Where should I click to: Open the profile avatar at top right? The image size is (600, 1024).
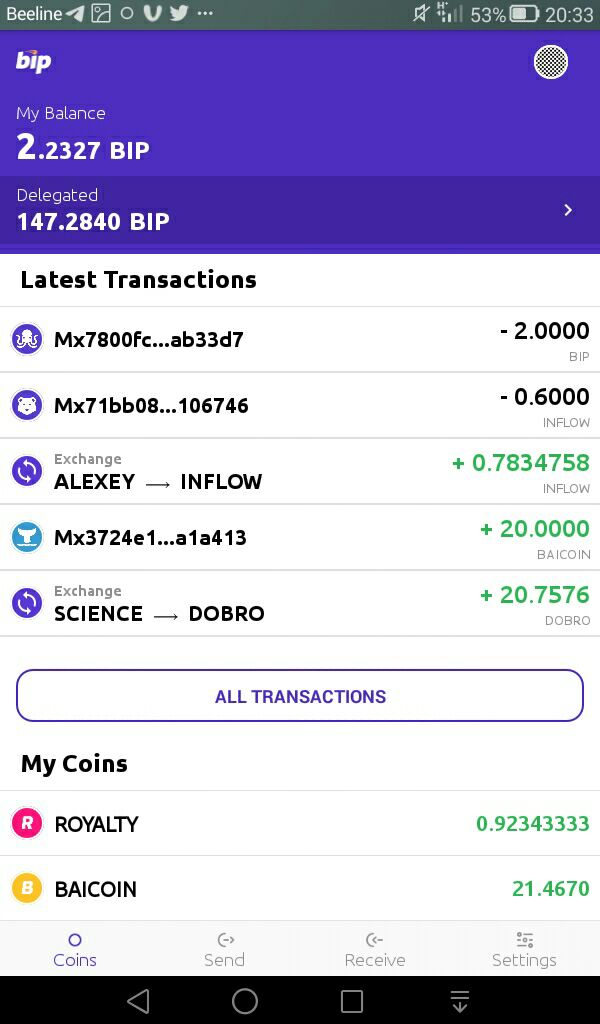(x=550, y=62)
